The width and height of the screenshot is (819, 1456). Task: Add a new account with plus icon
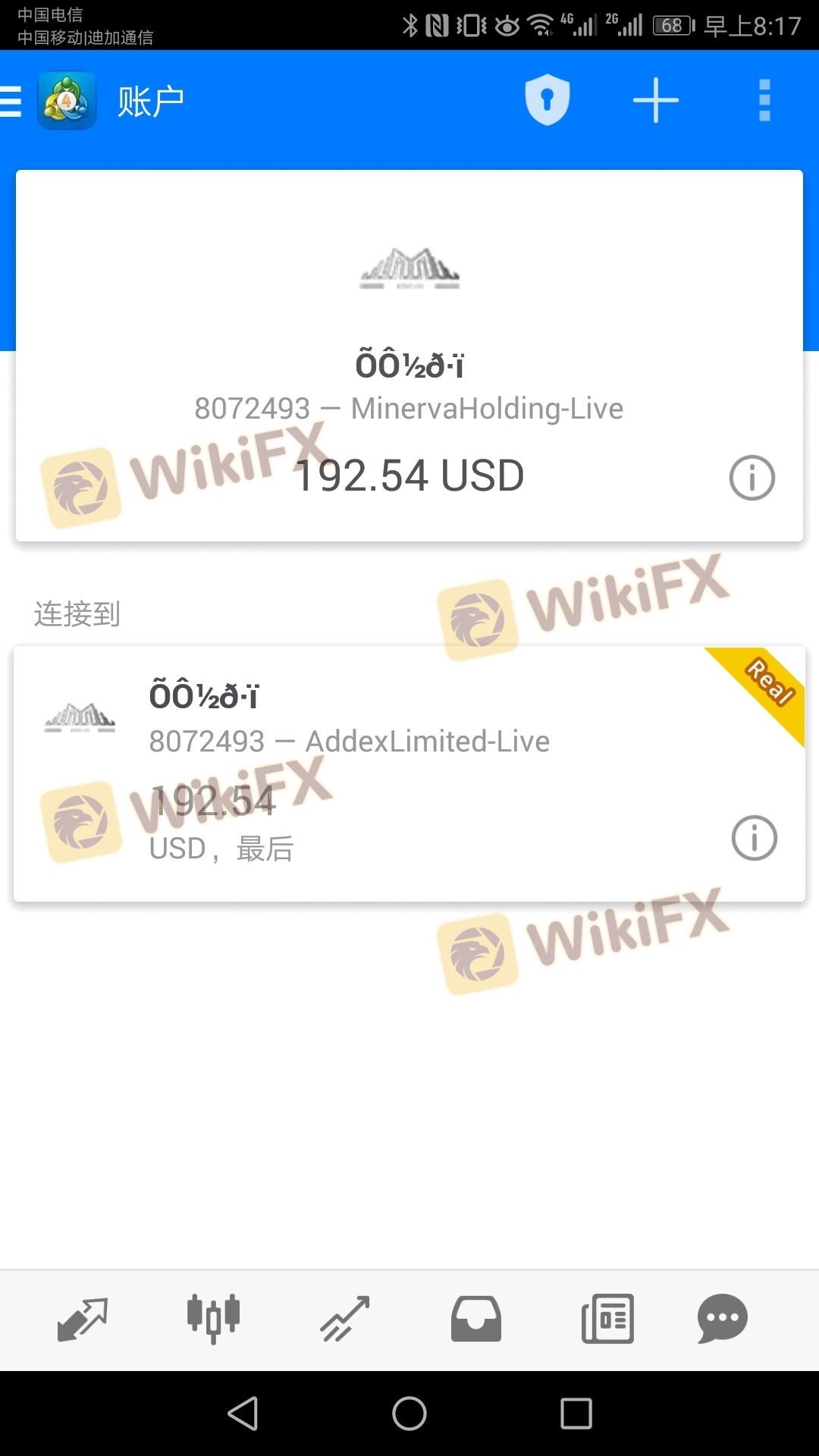656,100
